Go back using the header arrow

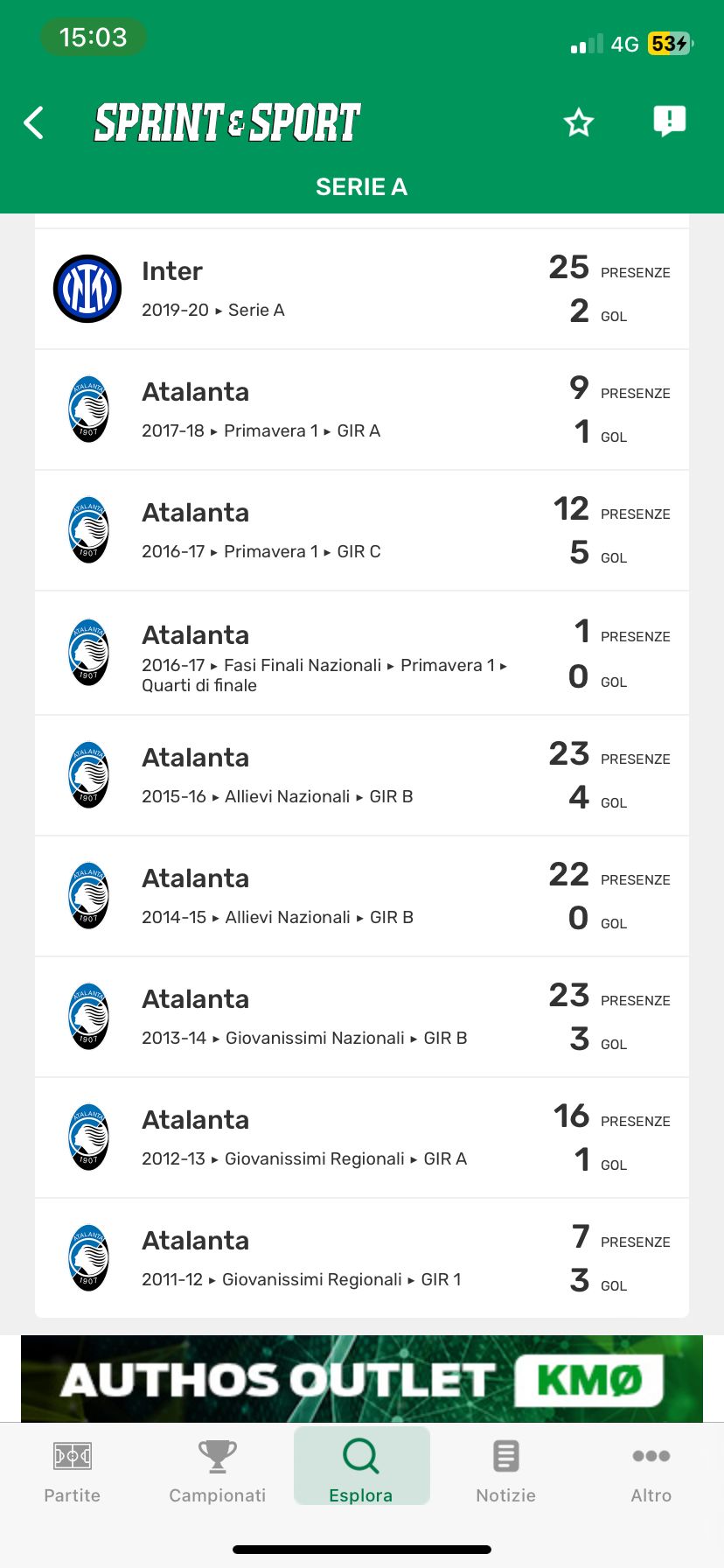click(x=34, y=123)
